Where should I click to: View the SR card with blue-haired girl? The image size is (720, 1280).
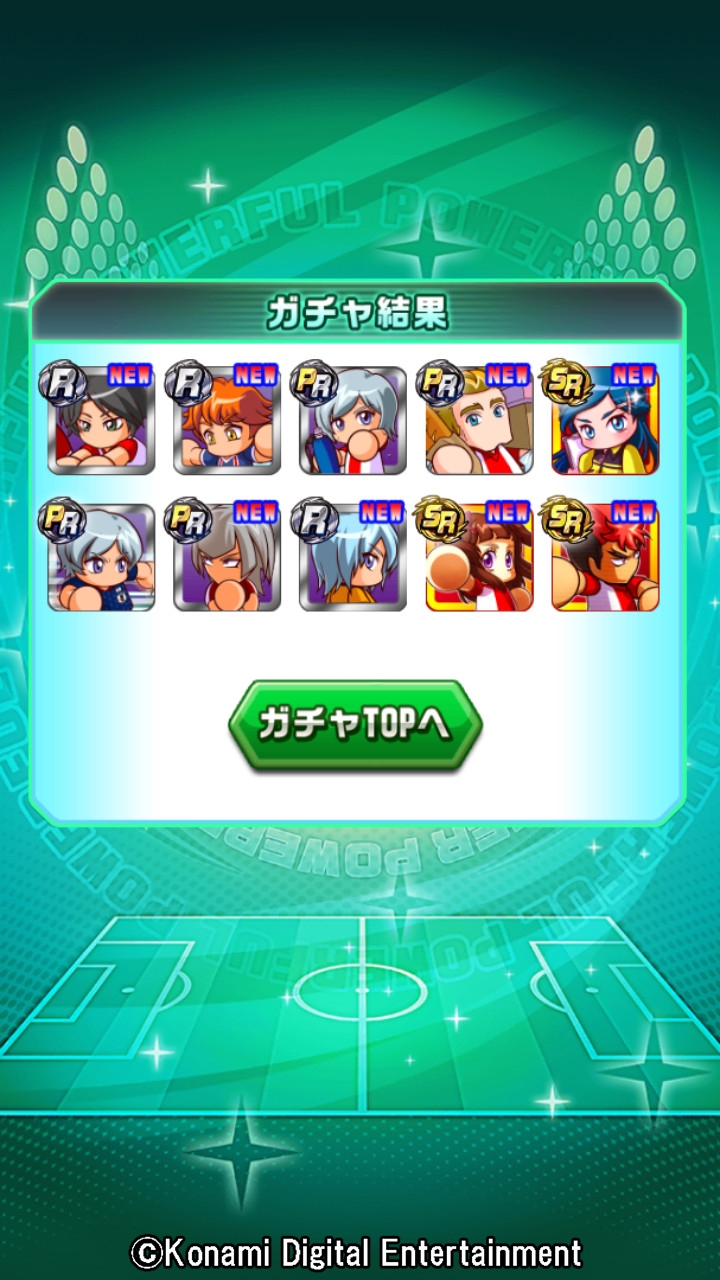(x=605, y=420)
